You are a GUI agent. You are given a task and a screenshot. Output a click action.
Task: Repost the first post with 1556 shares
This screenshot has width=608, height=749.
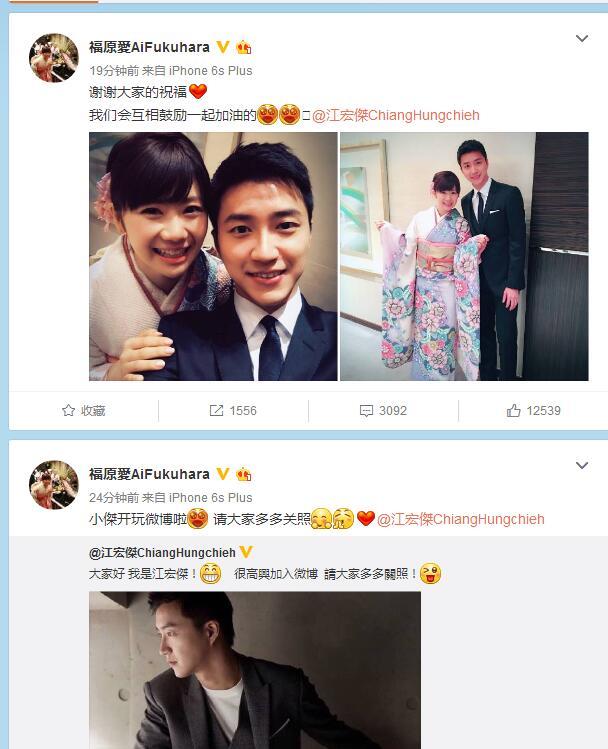[233, 410]
